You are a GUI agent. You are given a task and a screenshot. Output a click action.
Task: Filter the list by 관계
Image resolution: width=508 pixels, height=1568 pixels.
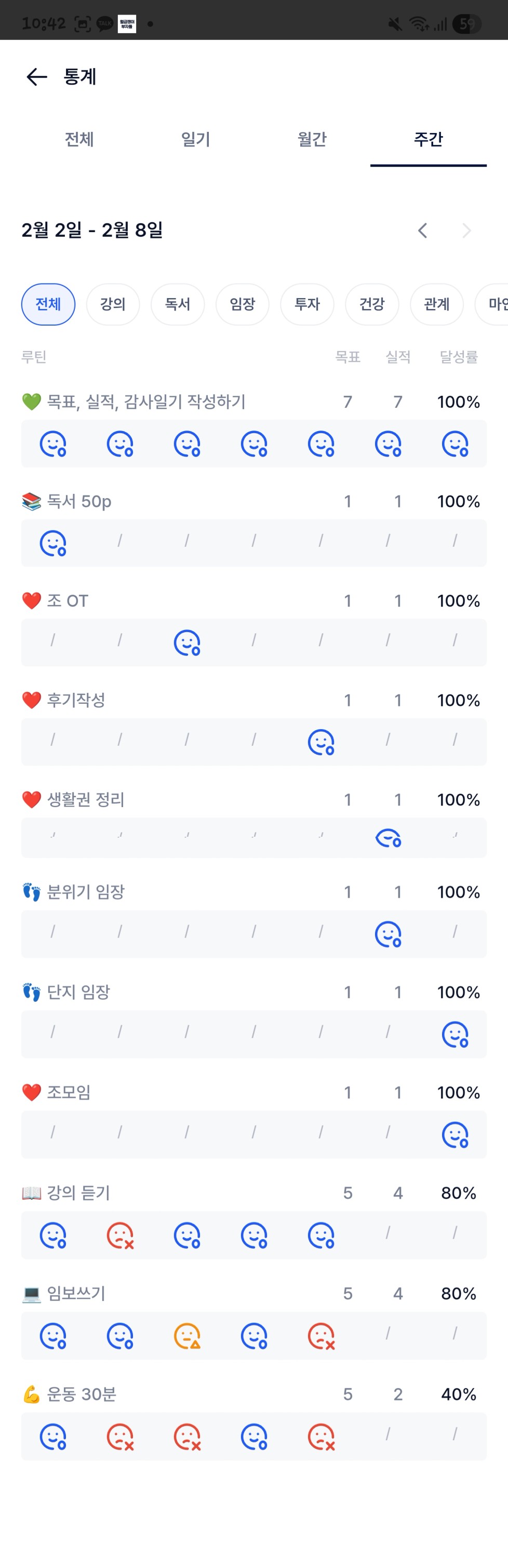tap(437, 304)
